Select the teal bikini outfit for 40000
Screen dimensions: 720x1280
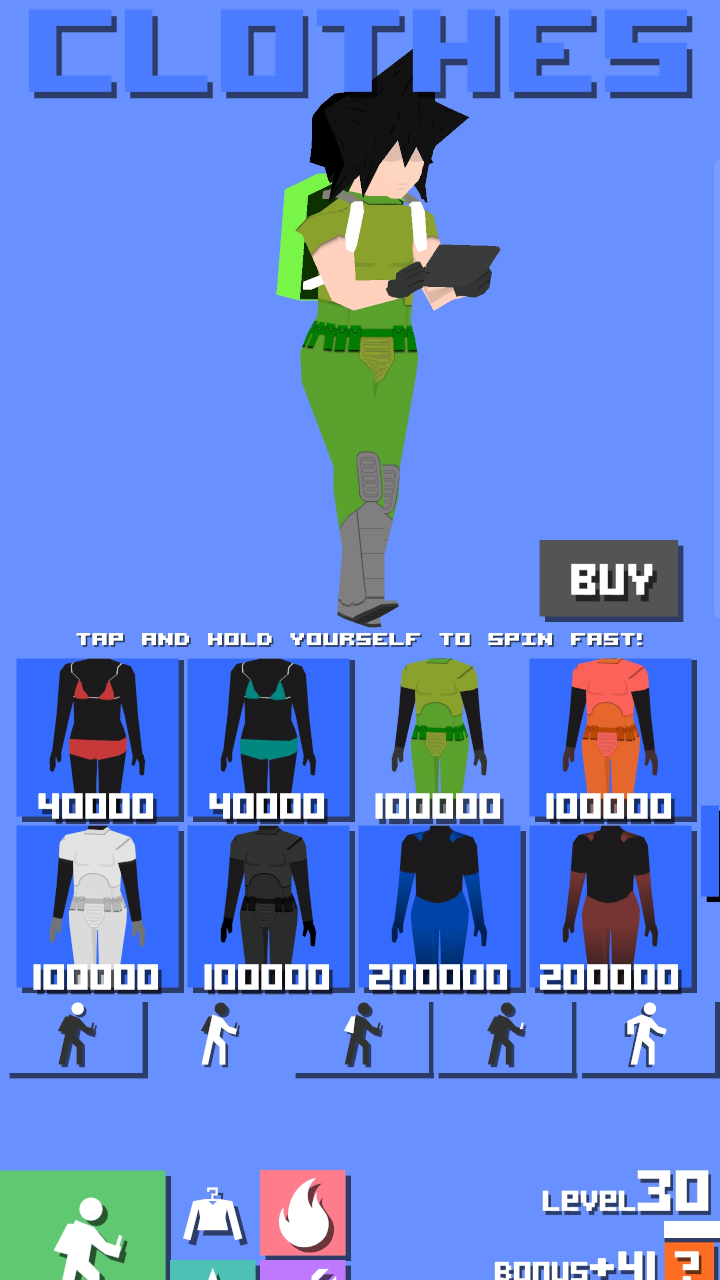pyautogui.click(x=268, y=738)
